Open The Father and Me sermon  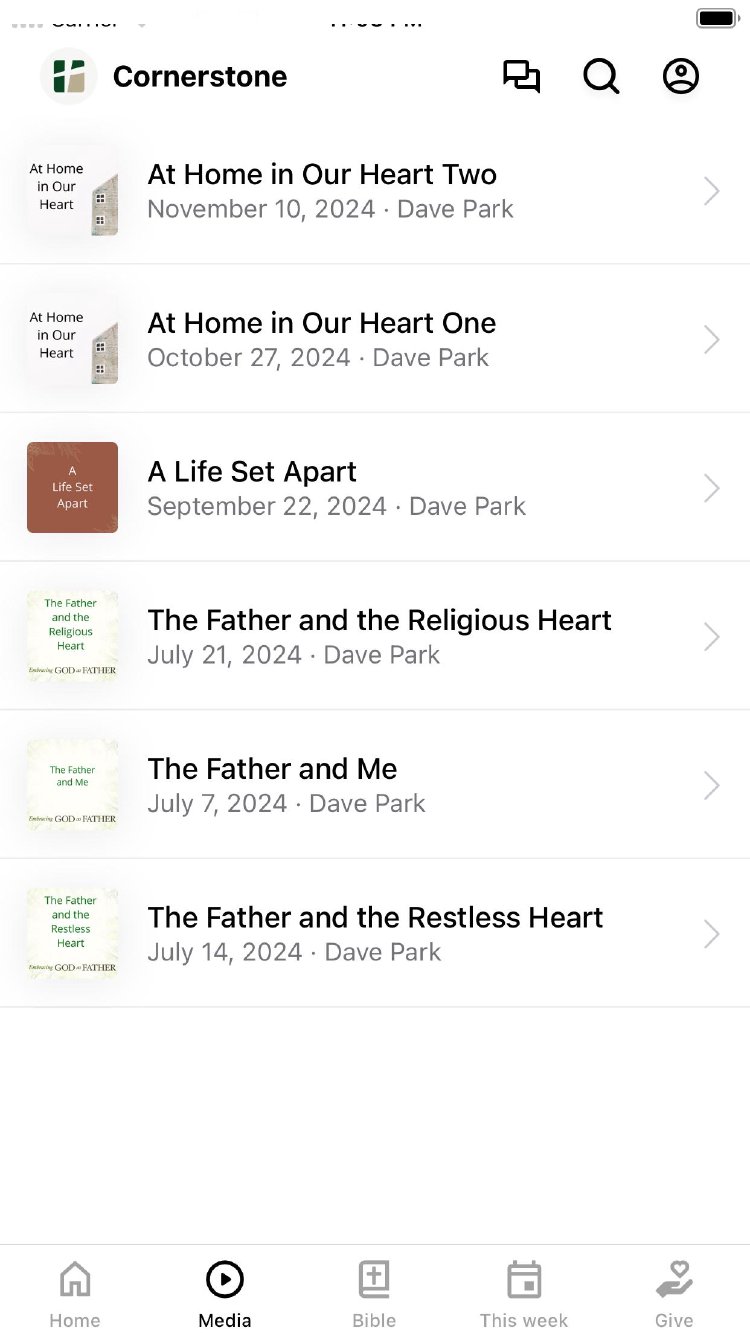tap(375, 785)
